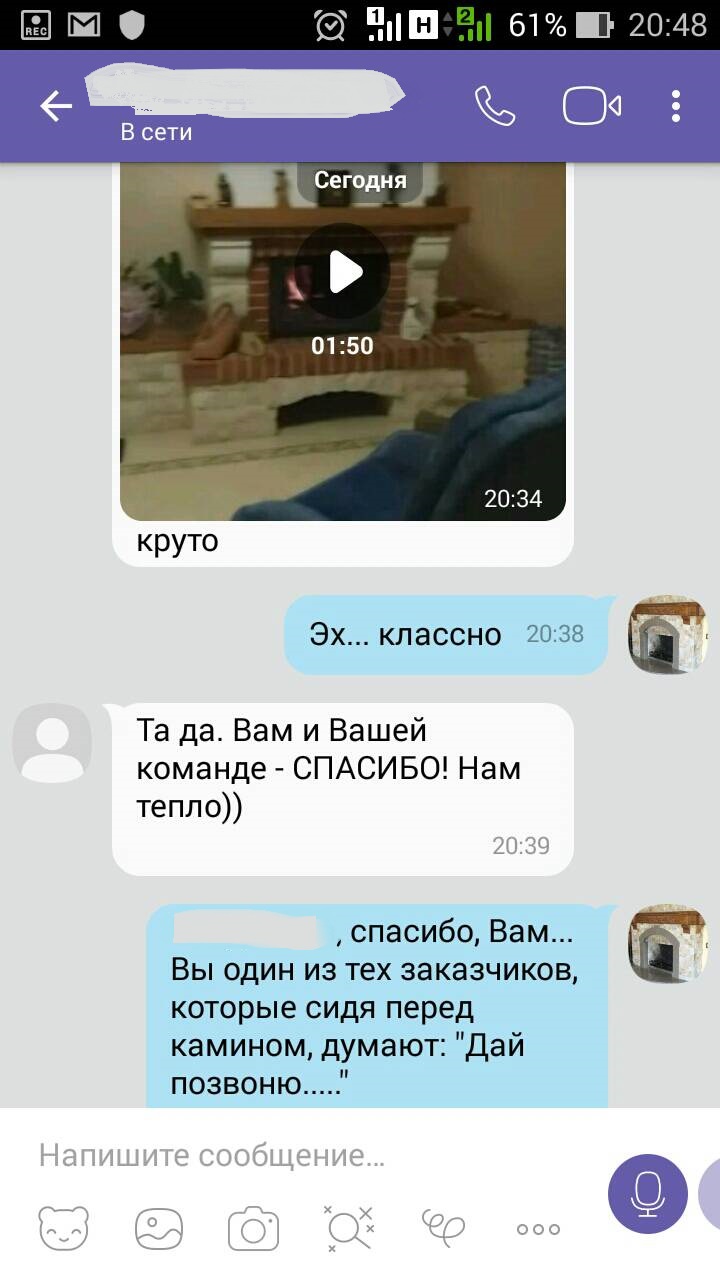
Task: Start a video call
Action: [x=592, y=107]
